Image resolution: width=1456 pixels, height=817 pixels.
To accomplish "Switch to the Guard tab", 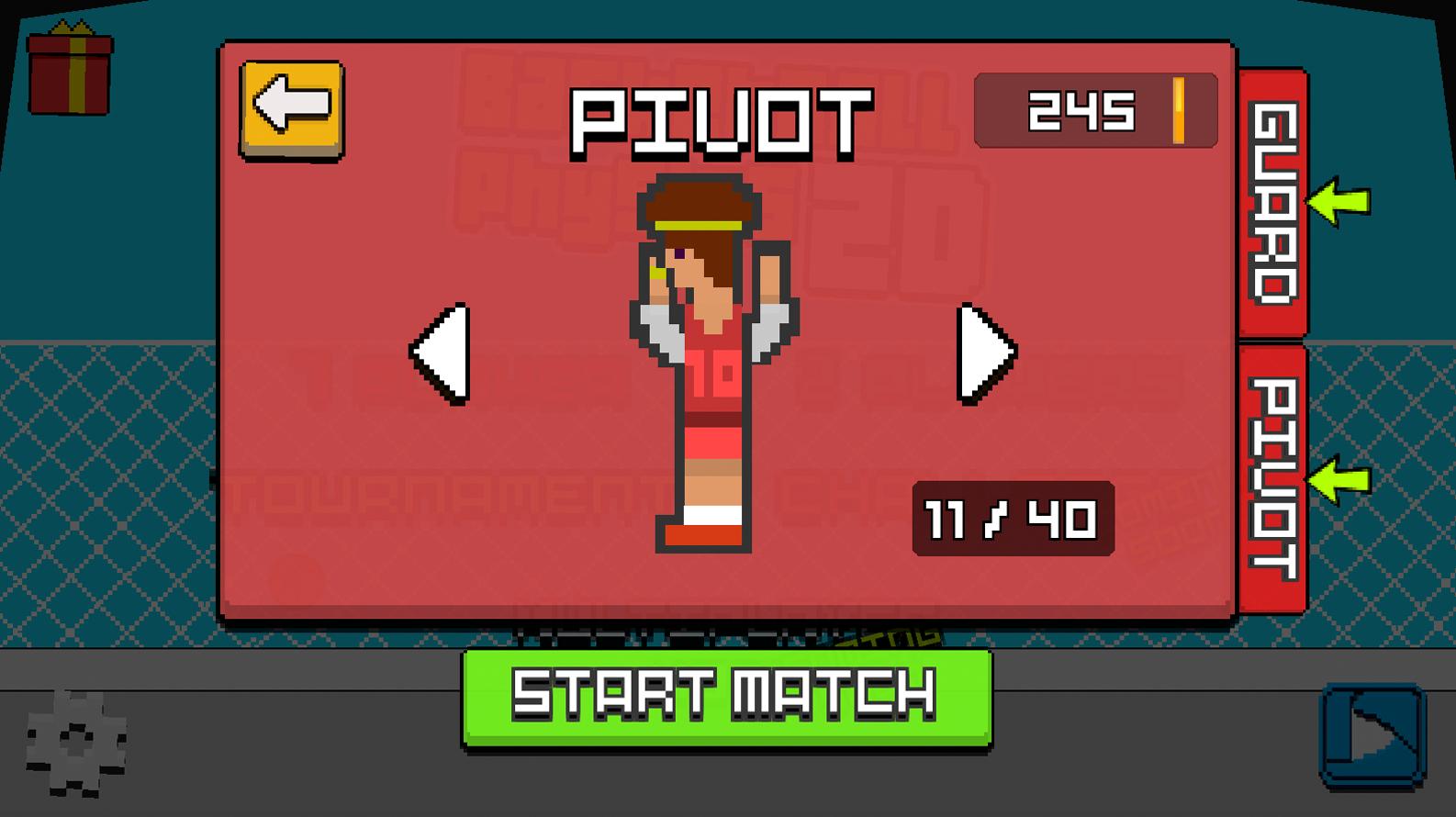I will tap(1273, 202).
